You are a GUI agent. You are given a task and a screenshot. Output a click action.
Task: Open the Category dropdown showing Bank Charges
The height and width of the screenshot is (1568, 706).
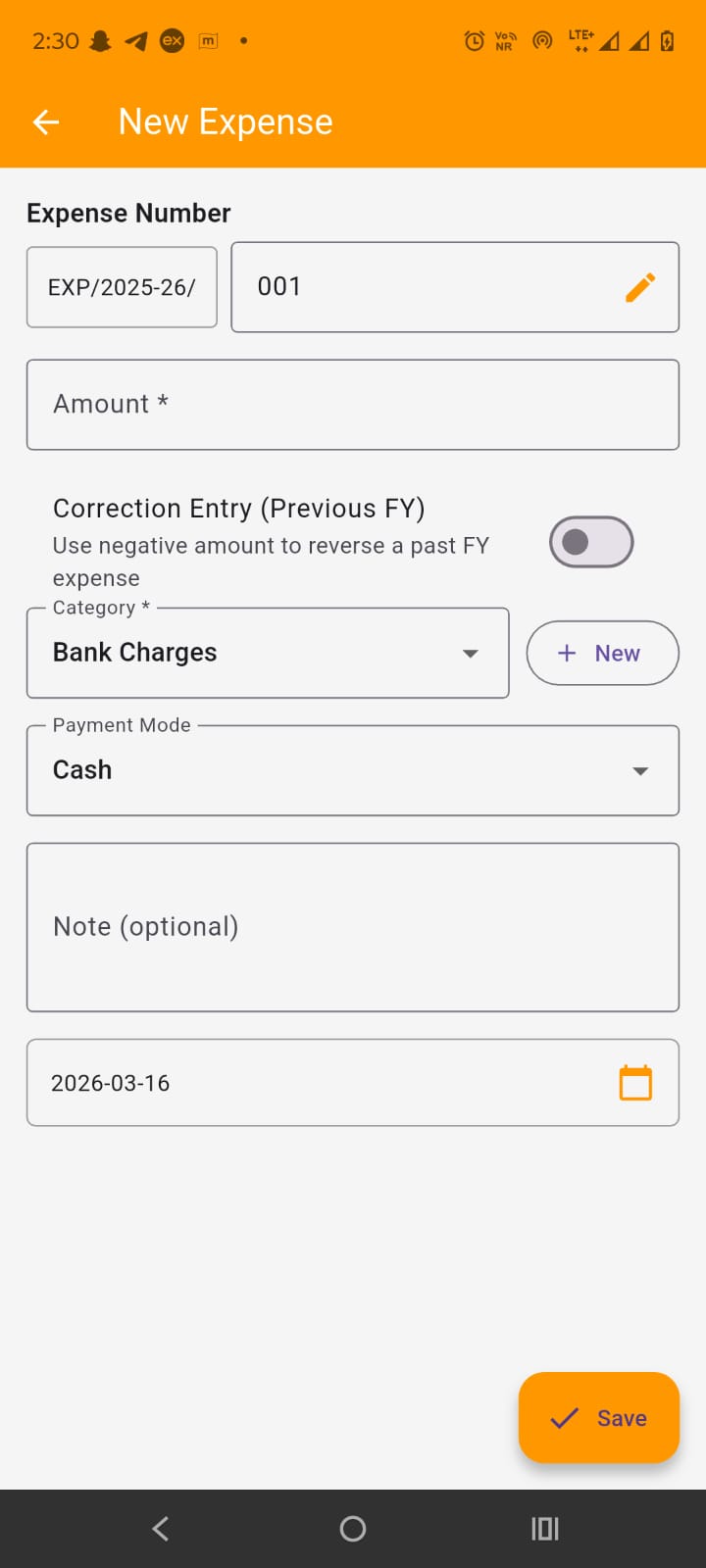click(x=267, y=653)
